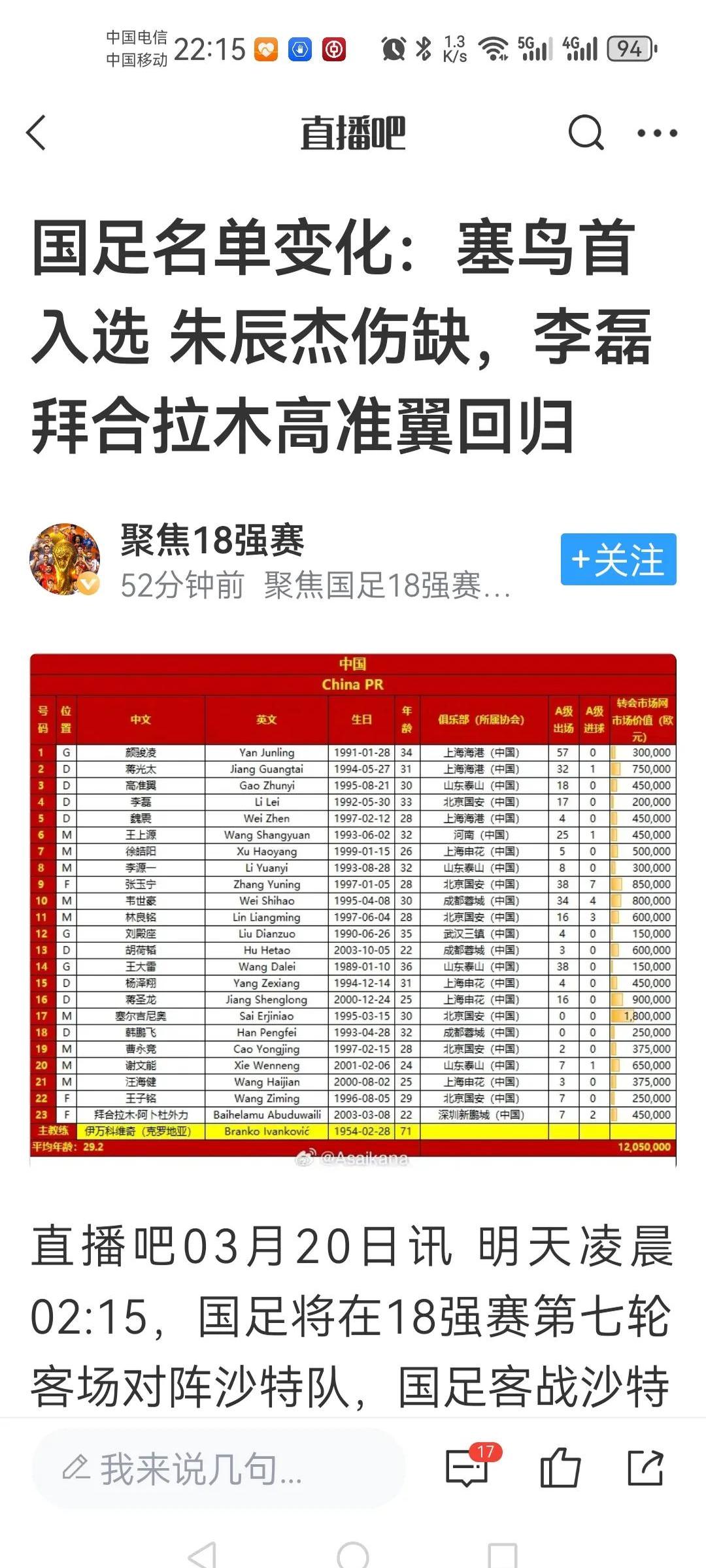Tap the 我来说几句 comment field

[219, 1469]
